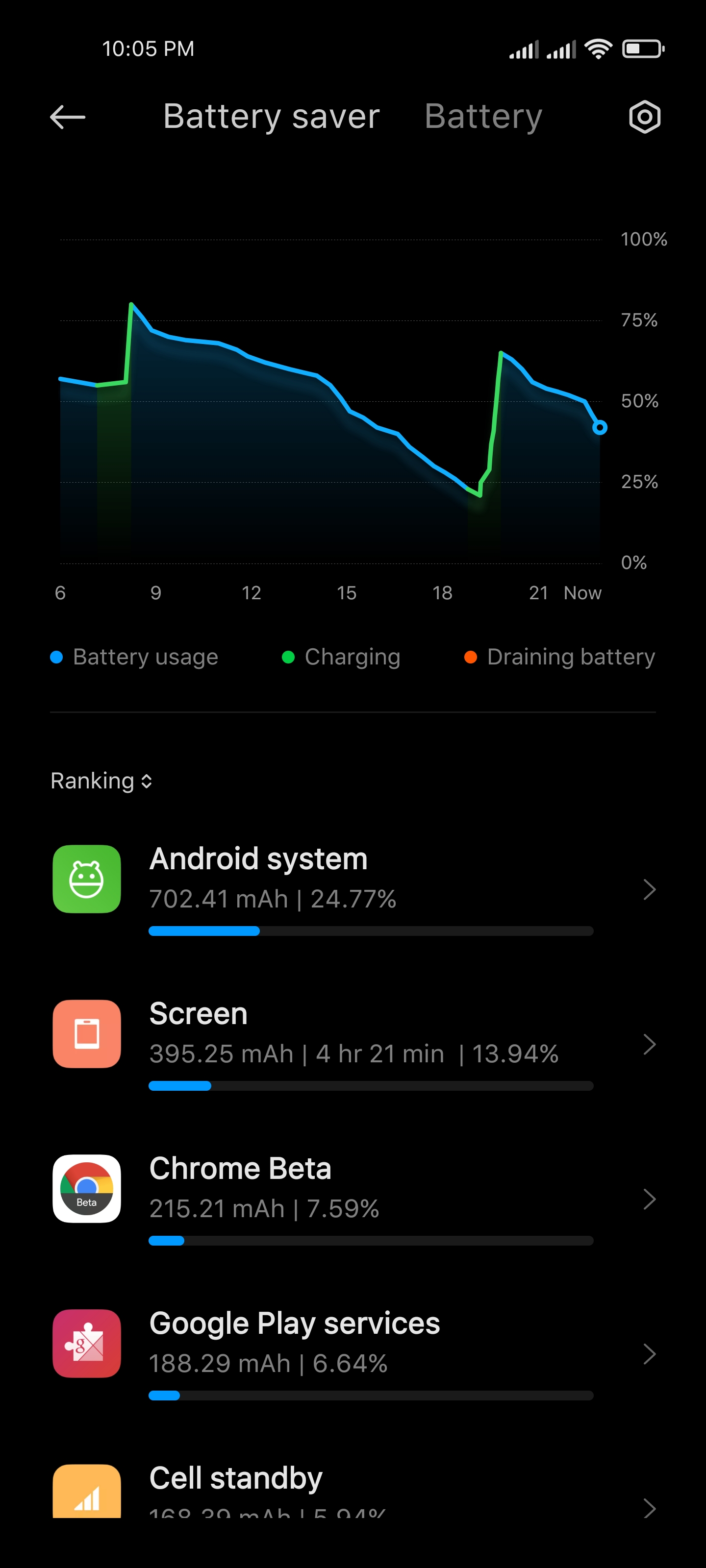Open Android system battery details
This screenshot has height=1568, width=706.
click(353, 889)
